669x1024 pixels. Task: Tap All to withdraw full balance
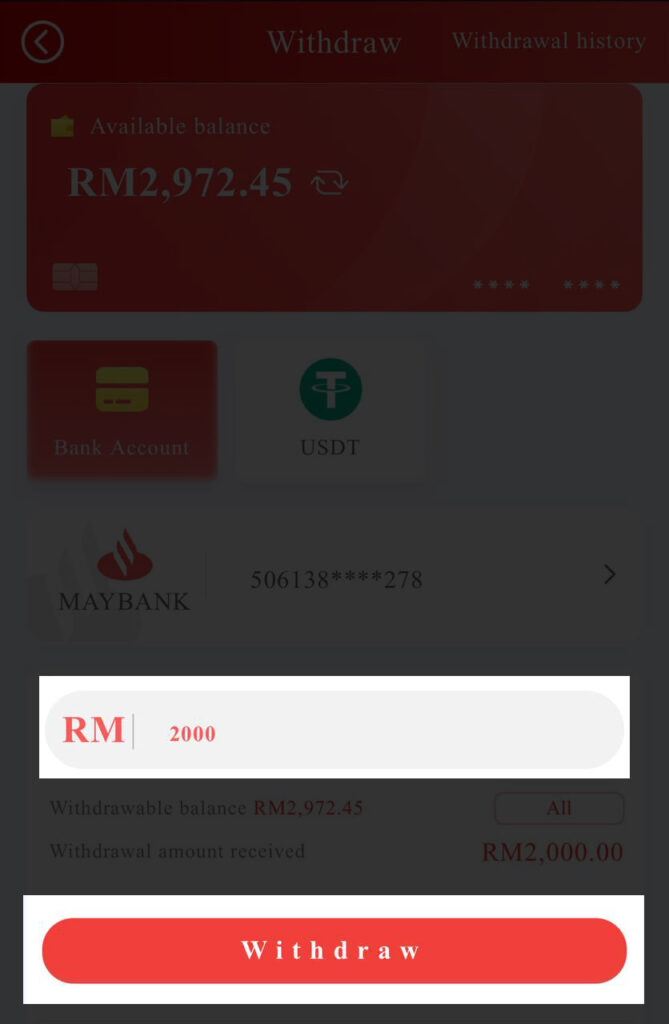558,808
